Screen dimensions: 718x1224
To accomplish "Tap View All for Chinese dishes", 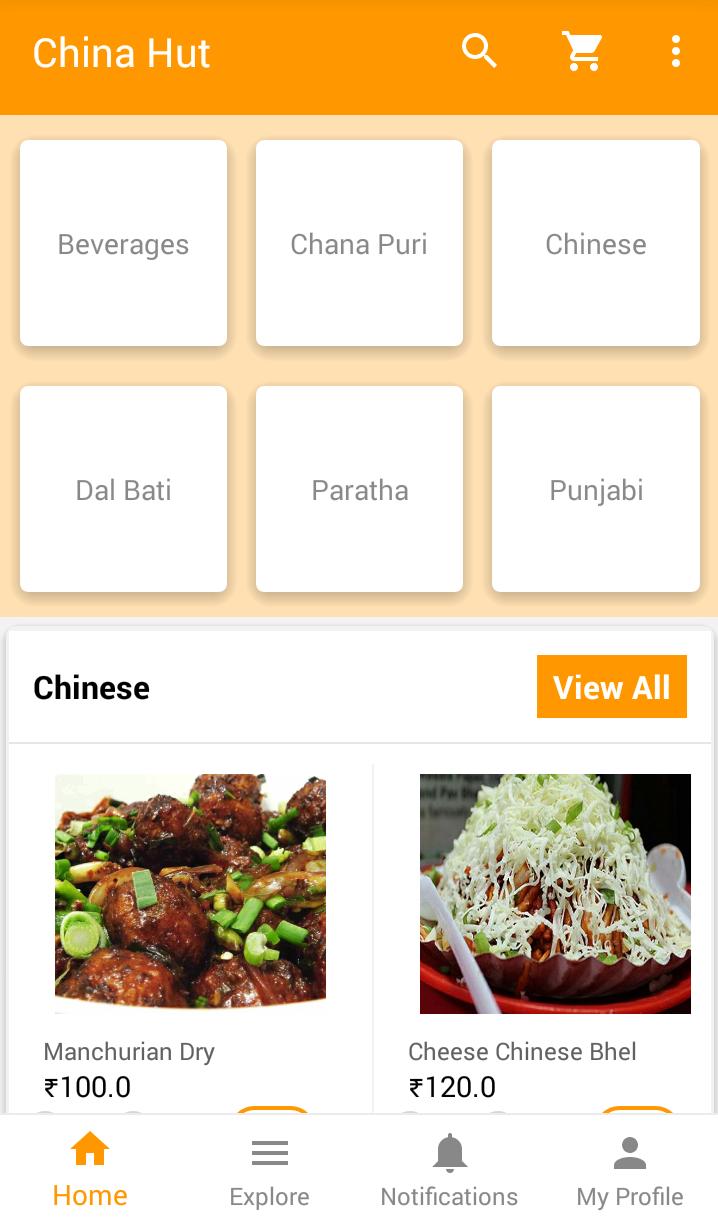I will point(611,687).
